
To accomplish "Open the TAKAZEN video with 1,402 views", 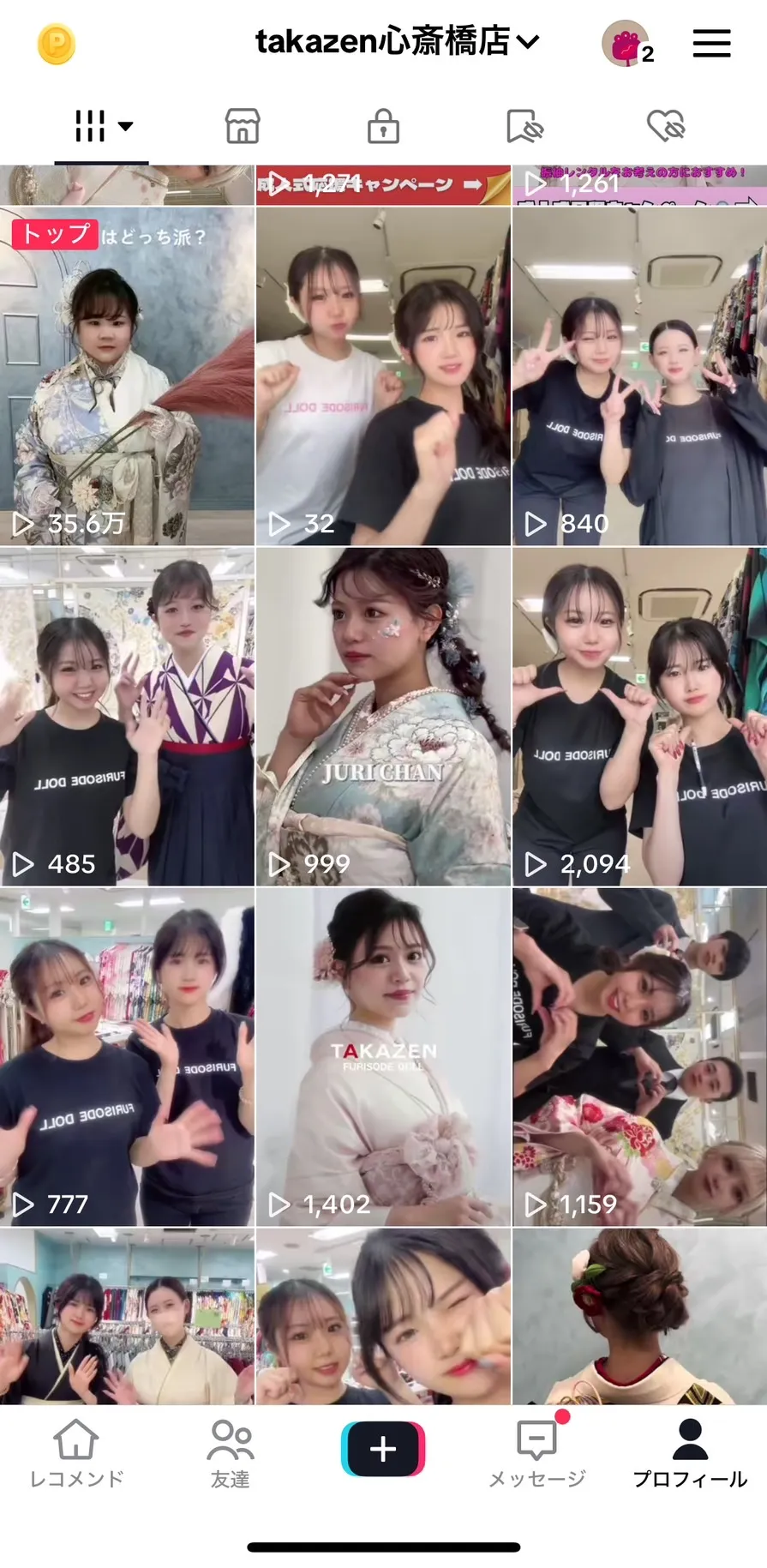I will pos(383,1056).
